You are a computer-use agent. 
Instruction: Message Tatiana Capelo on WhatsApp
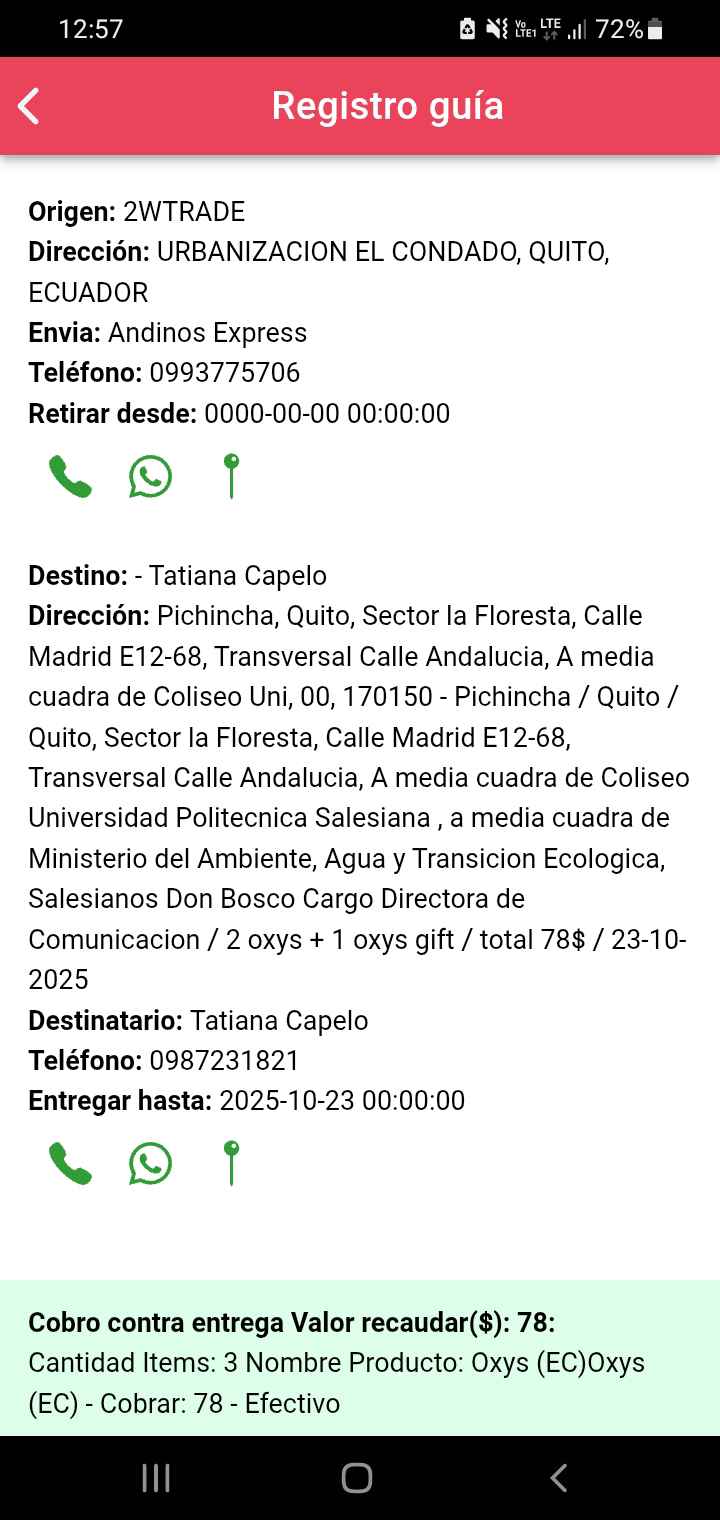pos(150,1164)
